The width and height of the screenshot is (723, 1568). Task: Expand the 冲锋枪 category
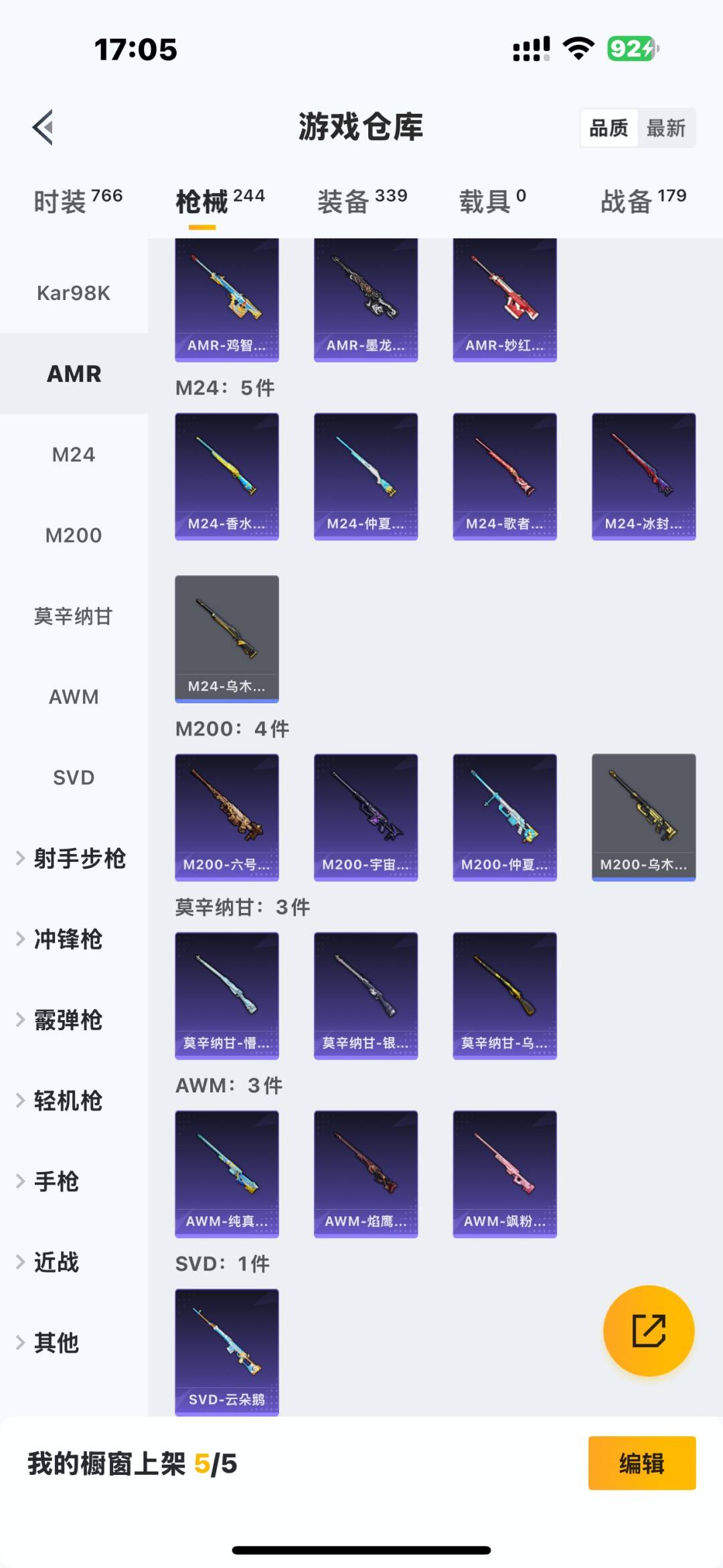[x=67, y=939]
